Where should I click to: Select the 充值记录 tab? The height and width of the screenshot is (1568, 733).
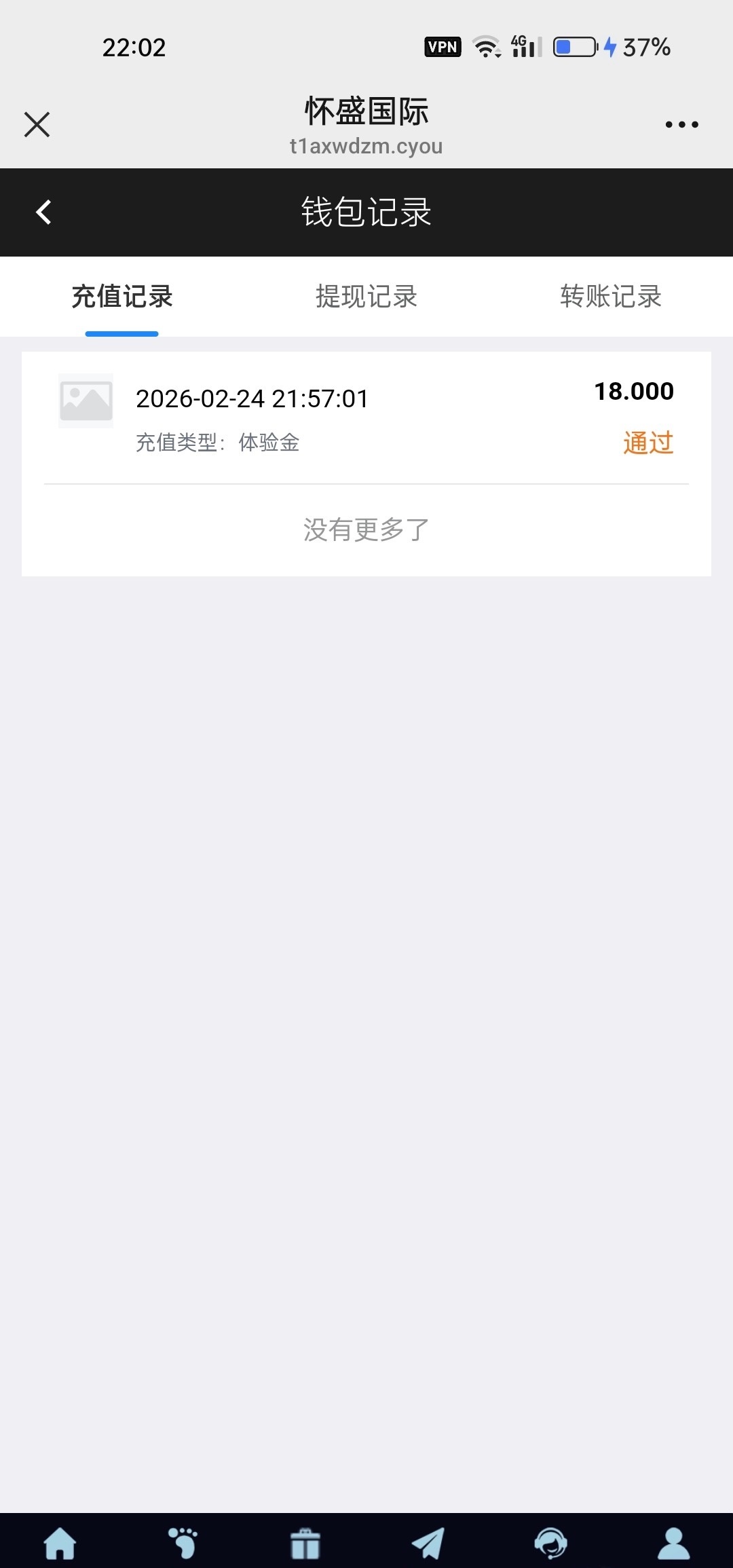point(122,297)
